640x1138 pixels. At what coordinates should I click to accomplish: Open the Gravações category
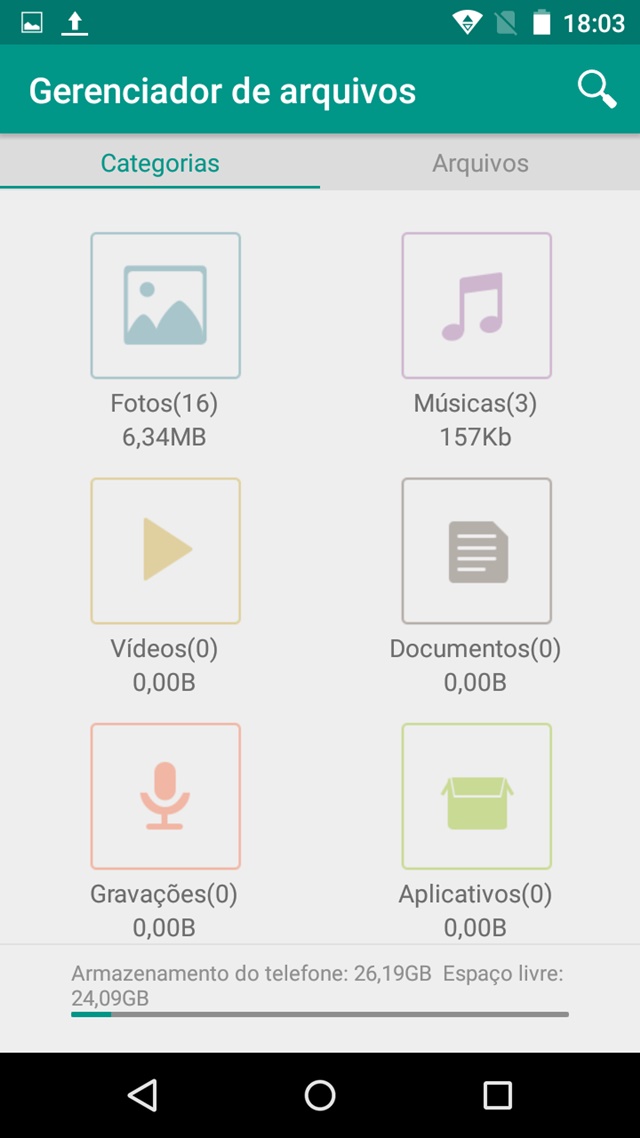[165, 796]
